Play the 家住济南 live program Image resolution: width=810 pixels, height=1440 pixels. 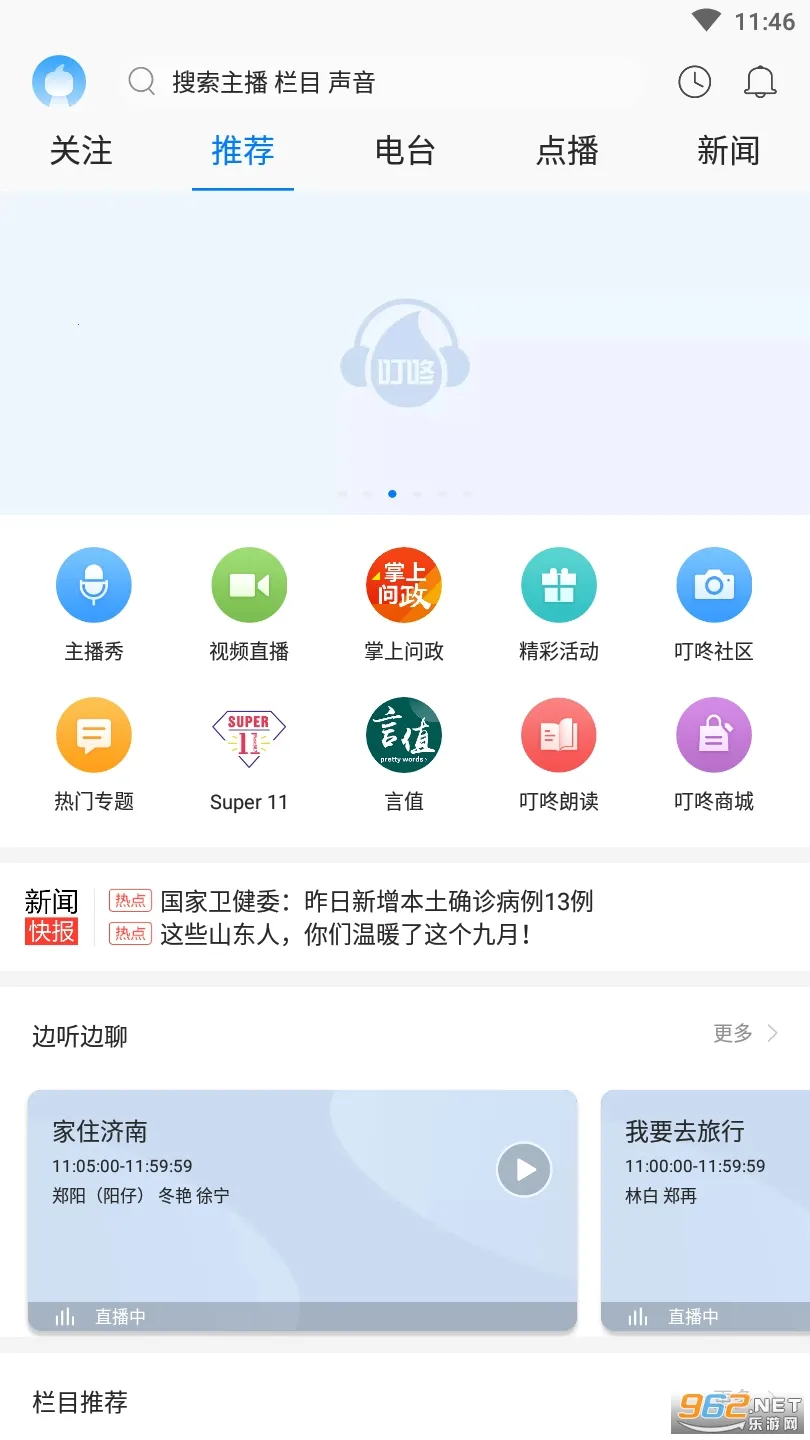(523, 1169)
